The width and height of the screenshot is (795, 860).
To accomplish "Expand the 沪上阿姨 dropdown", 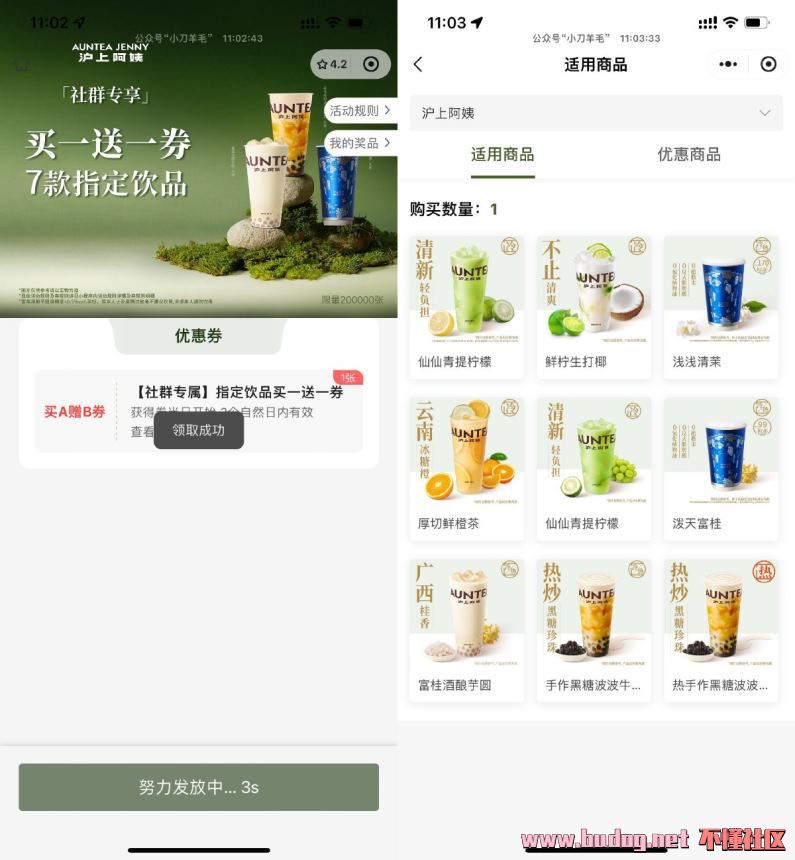I will (x=596, y=113).
